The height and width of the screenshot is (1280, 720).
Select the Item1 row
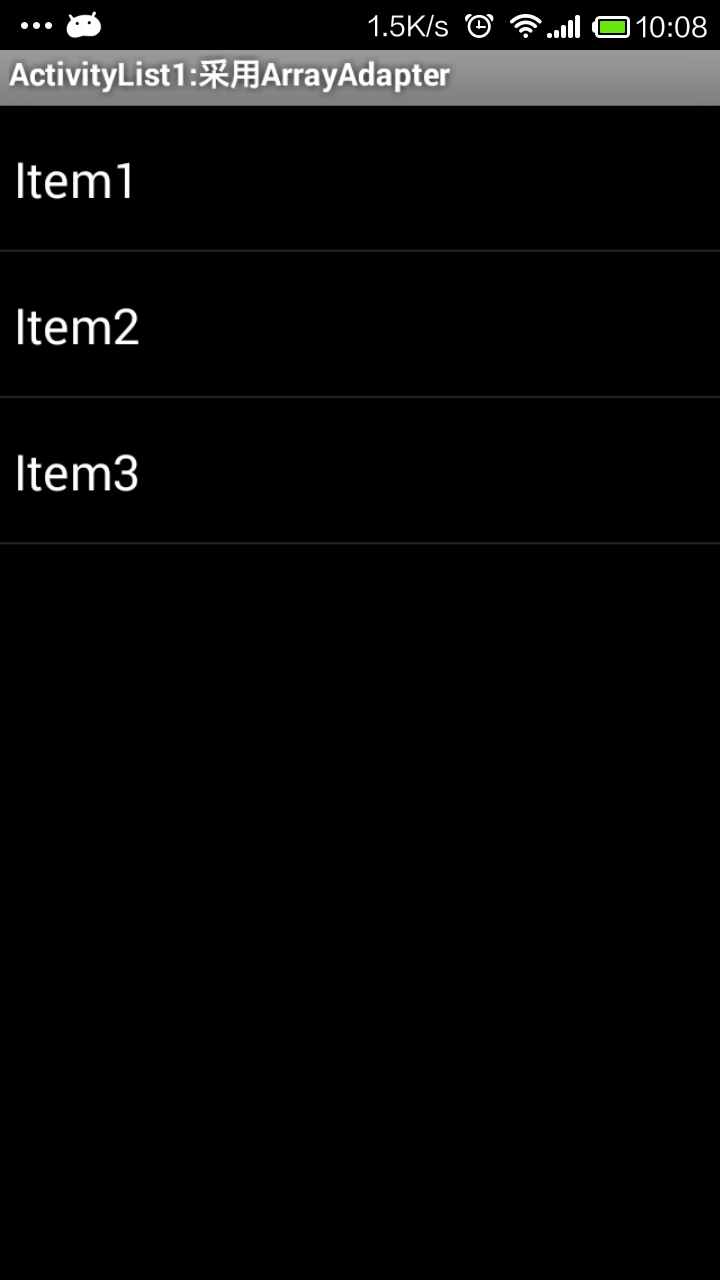coord(360,178)
